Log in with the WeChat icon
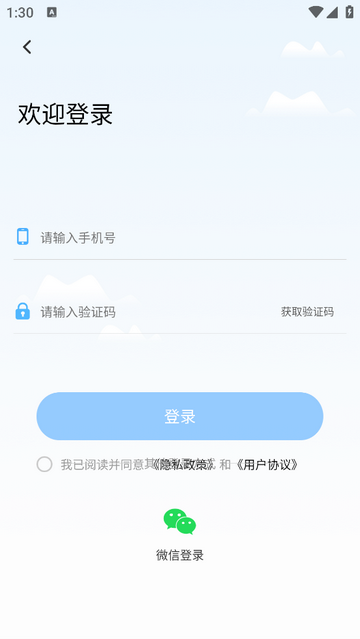Screen dimensions: 360x639 tap(180, 521)
